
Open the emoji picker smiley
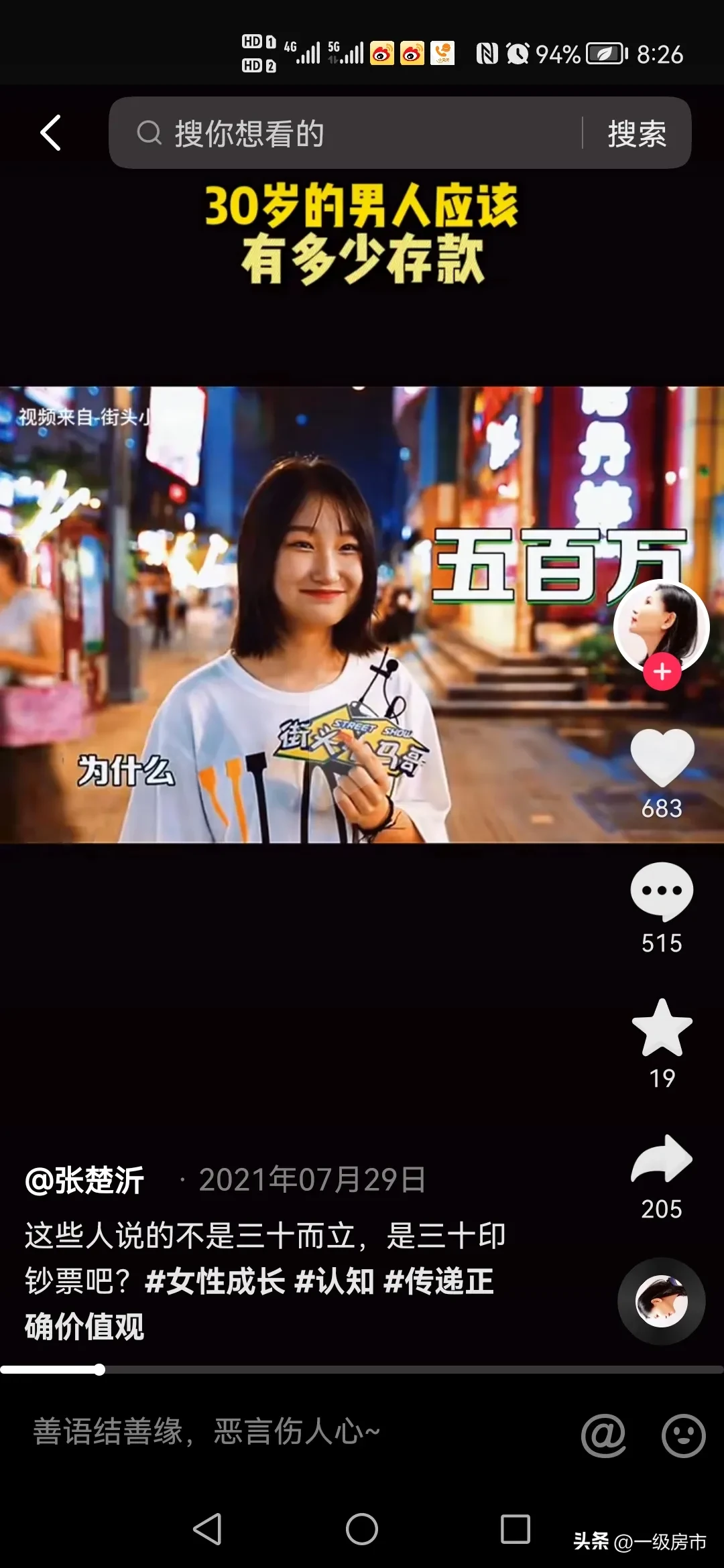pos(683,1435)
